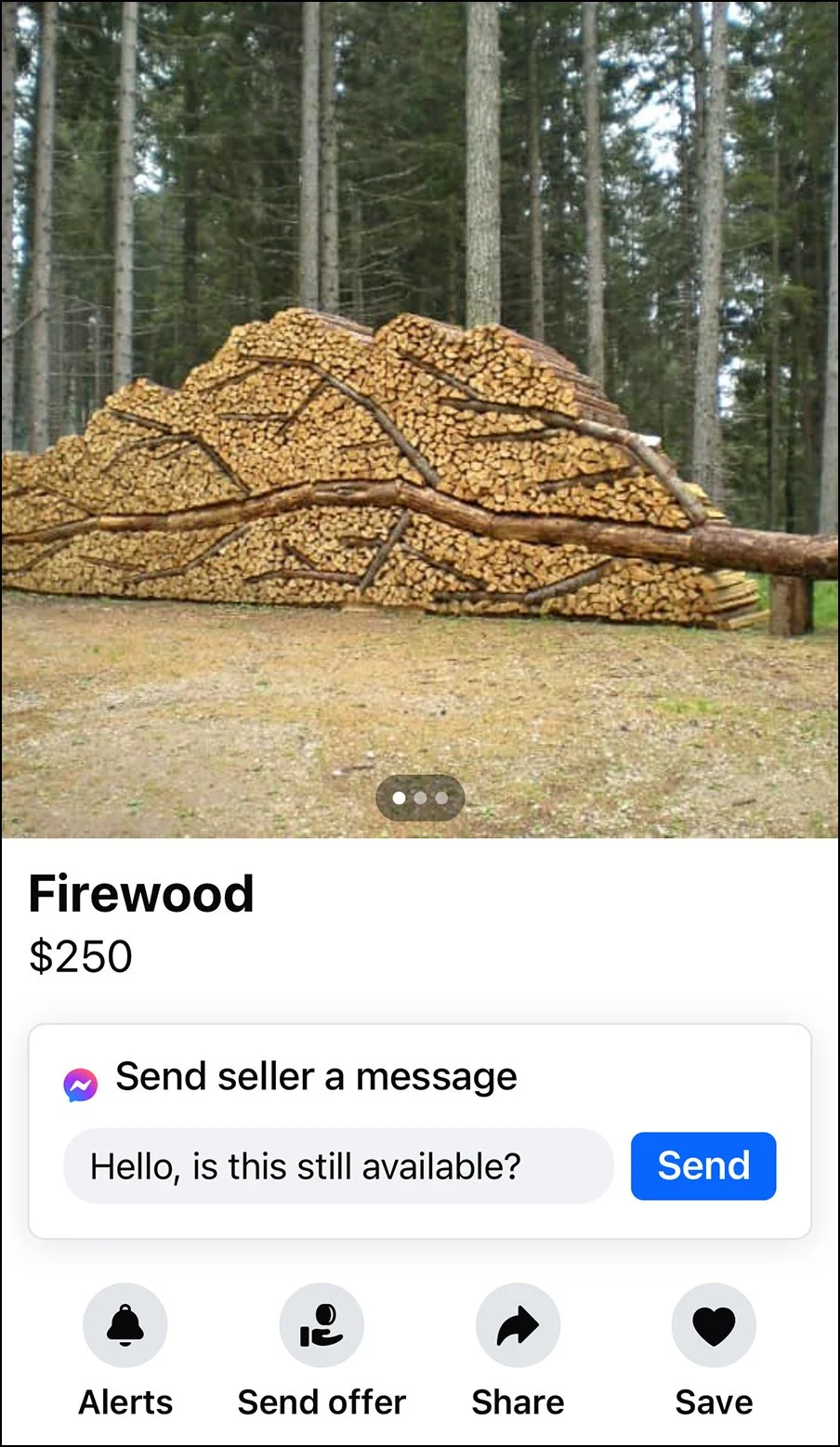Viewport: 840px width, 1447px height.
Task: Send the availability message to seller
Action: coord(702,1165)
